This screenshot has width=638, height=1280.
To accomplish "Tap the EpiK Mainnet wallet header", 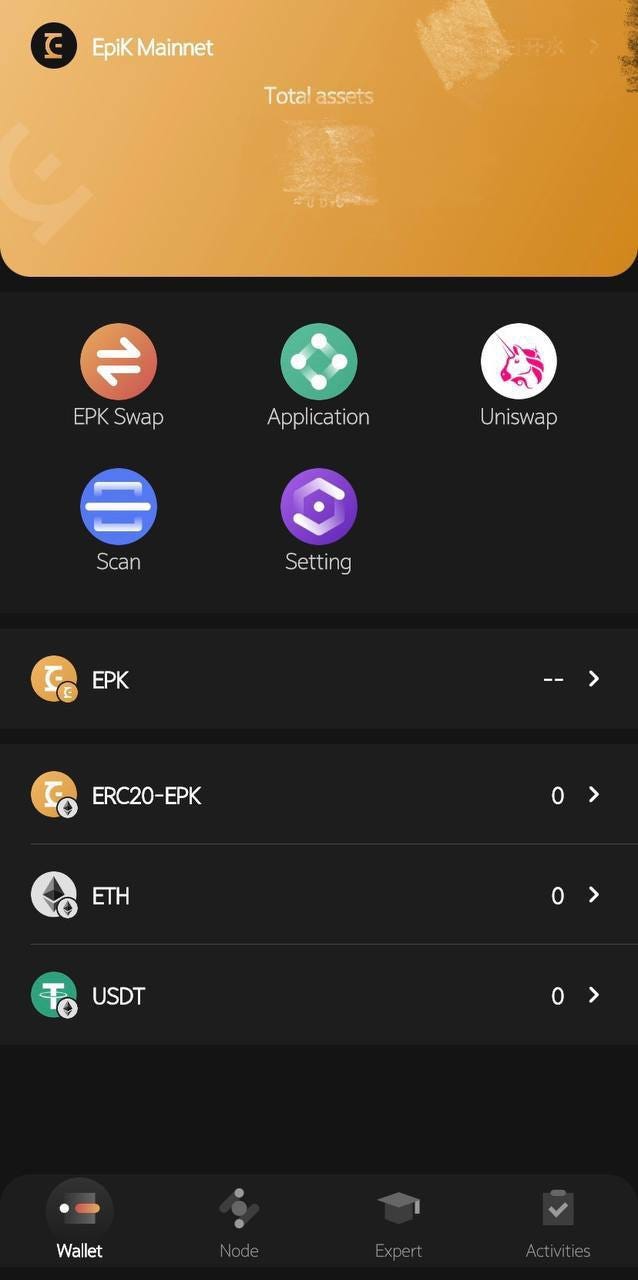I will [122, 47].
